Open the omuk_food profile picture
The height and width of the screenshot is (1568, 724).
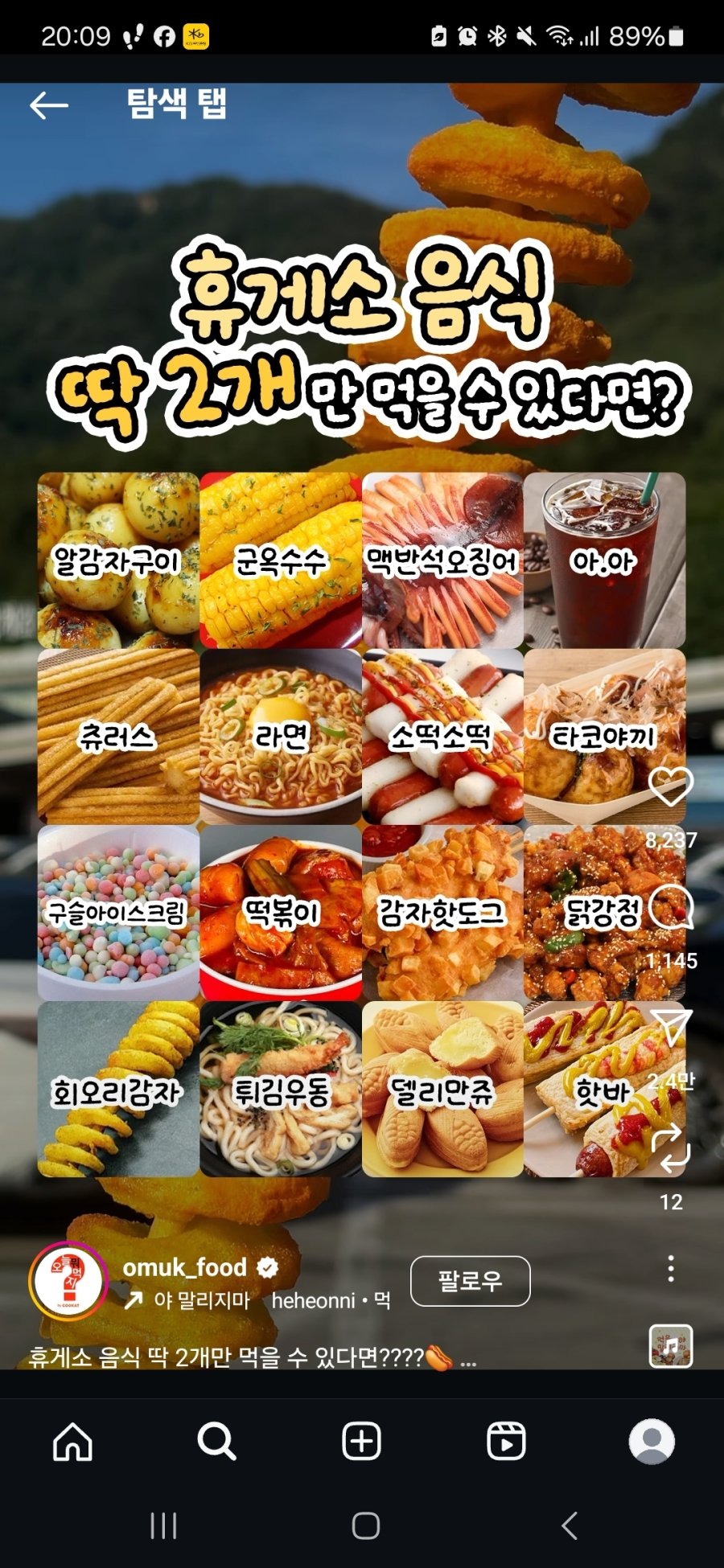68,1280
